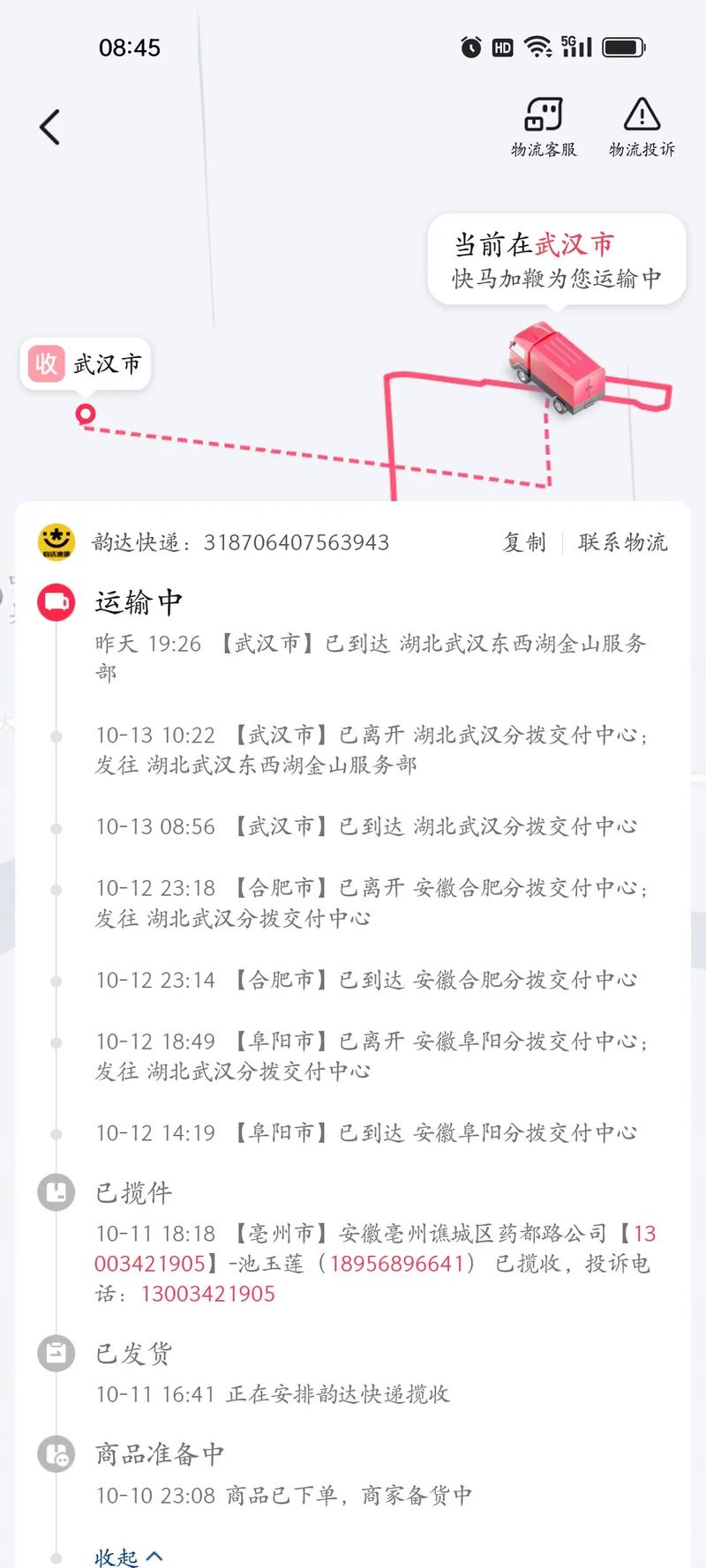Open 联系物流 contact logistics
This screenshot has width=706, height=1568.
pos(624,541)
